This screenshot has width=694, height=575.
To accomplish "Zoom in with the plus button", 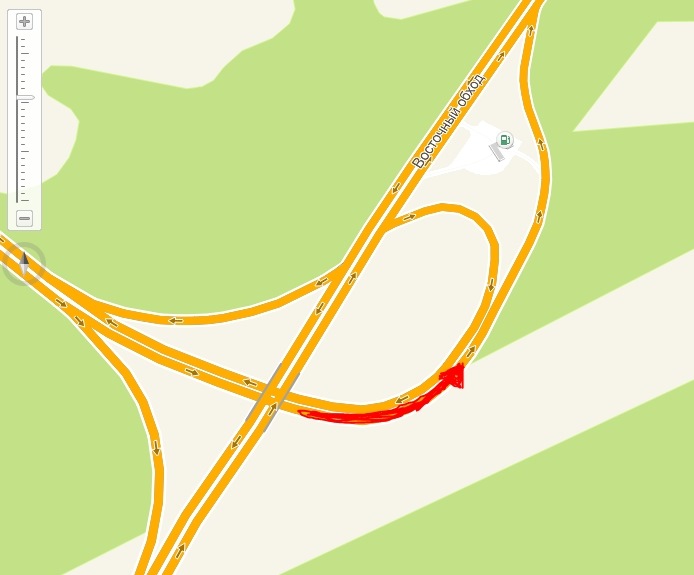I will [x=24, y=21].
